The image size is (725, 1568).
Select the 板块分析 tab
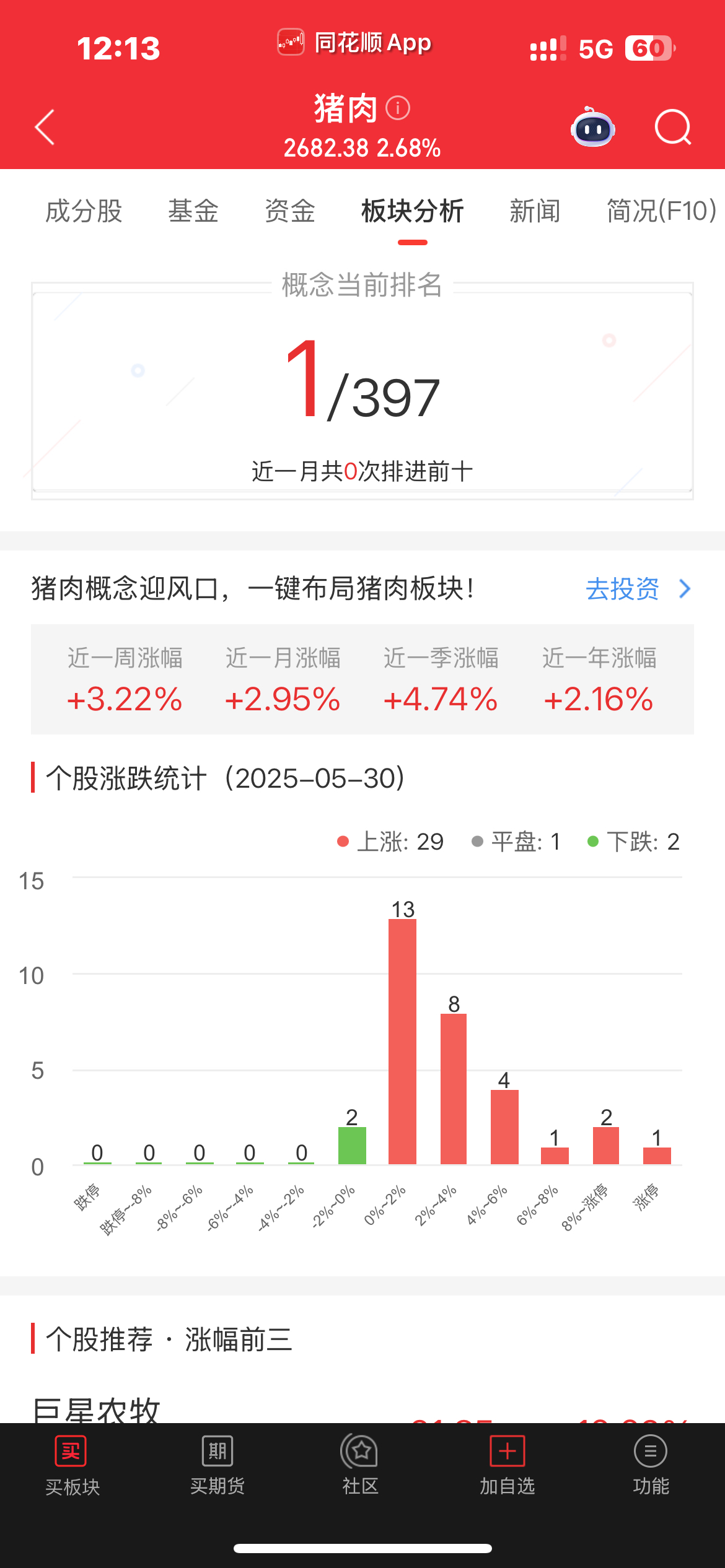coord(413,211)
